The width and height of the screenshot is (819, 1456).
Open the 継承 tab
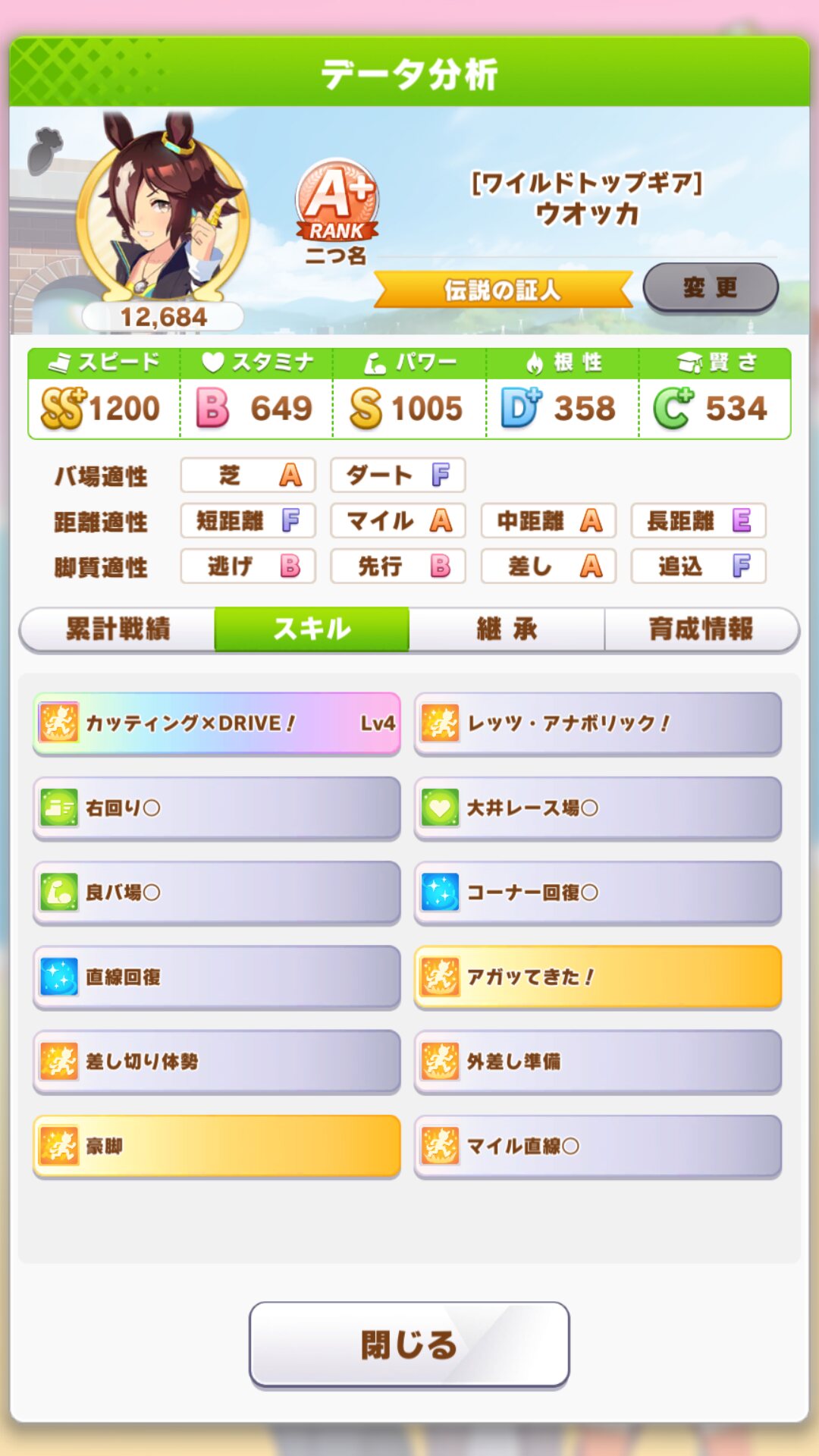tap(507, 629)
